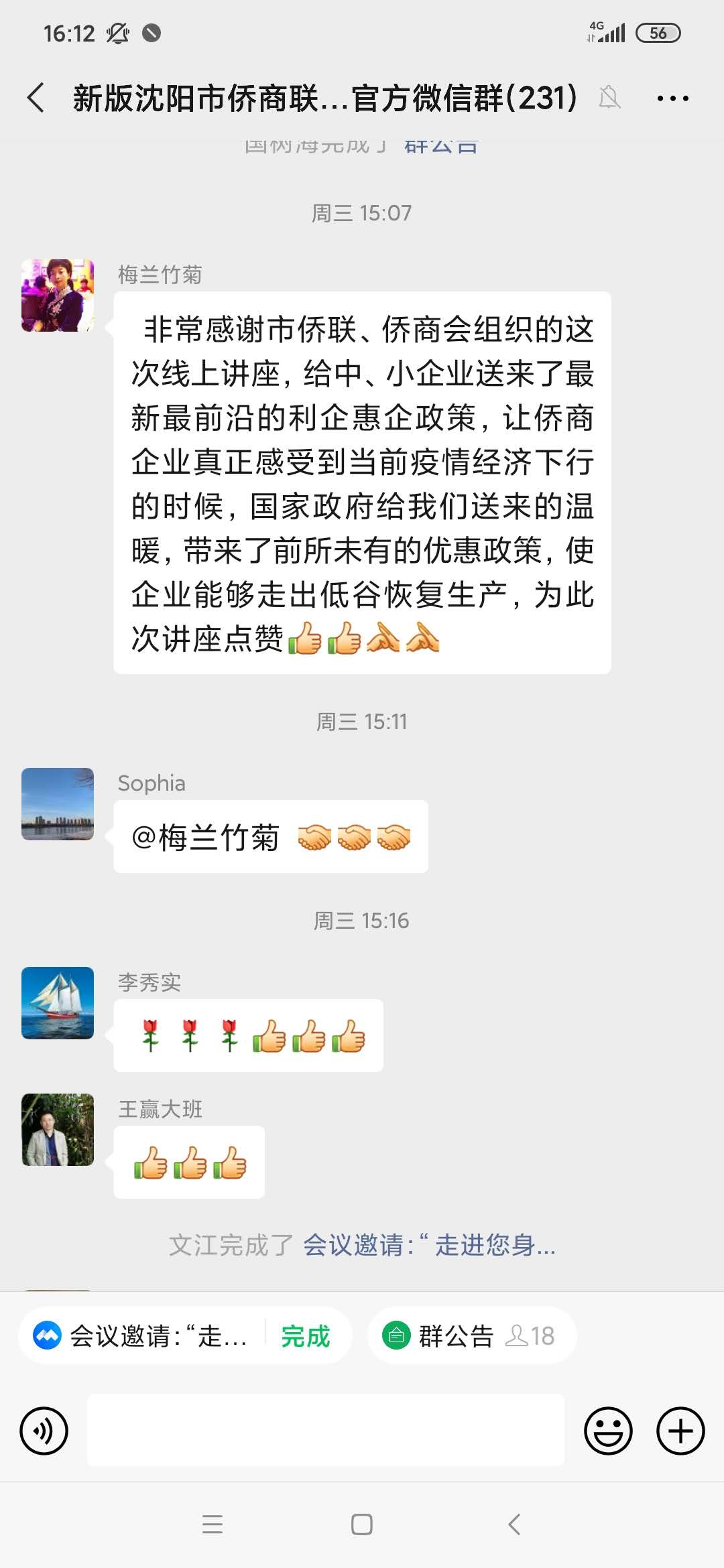Tap 完成 on the meeting invitation chip
724x1568 pixels.
tap(306, 1336)
